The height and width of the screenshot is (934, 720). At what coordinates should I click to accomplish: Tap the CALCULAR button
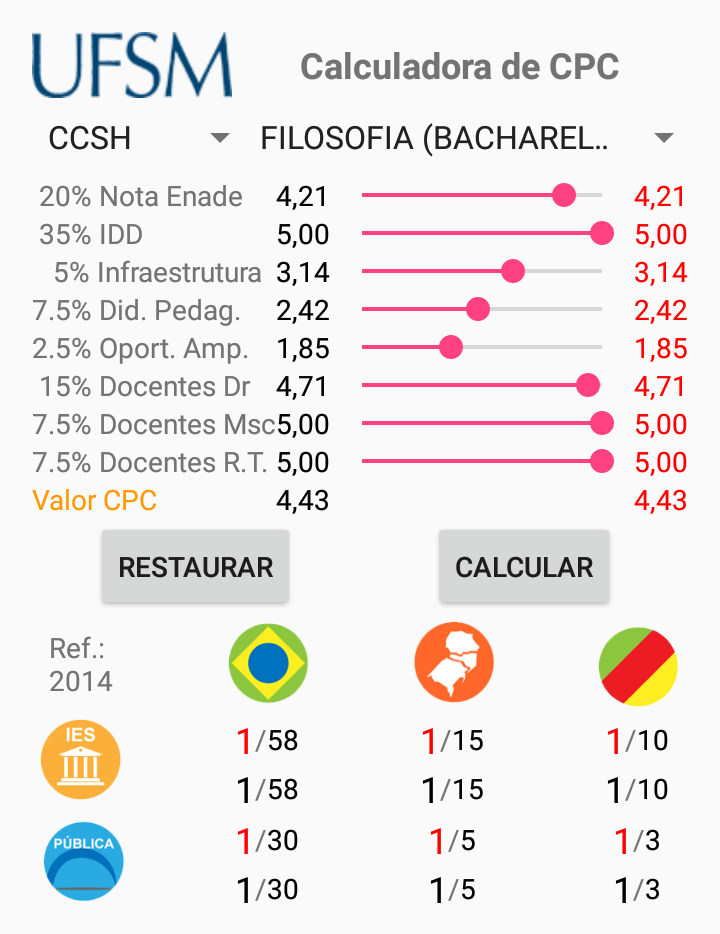point(524,567)
